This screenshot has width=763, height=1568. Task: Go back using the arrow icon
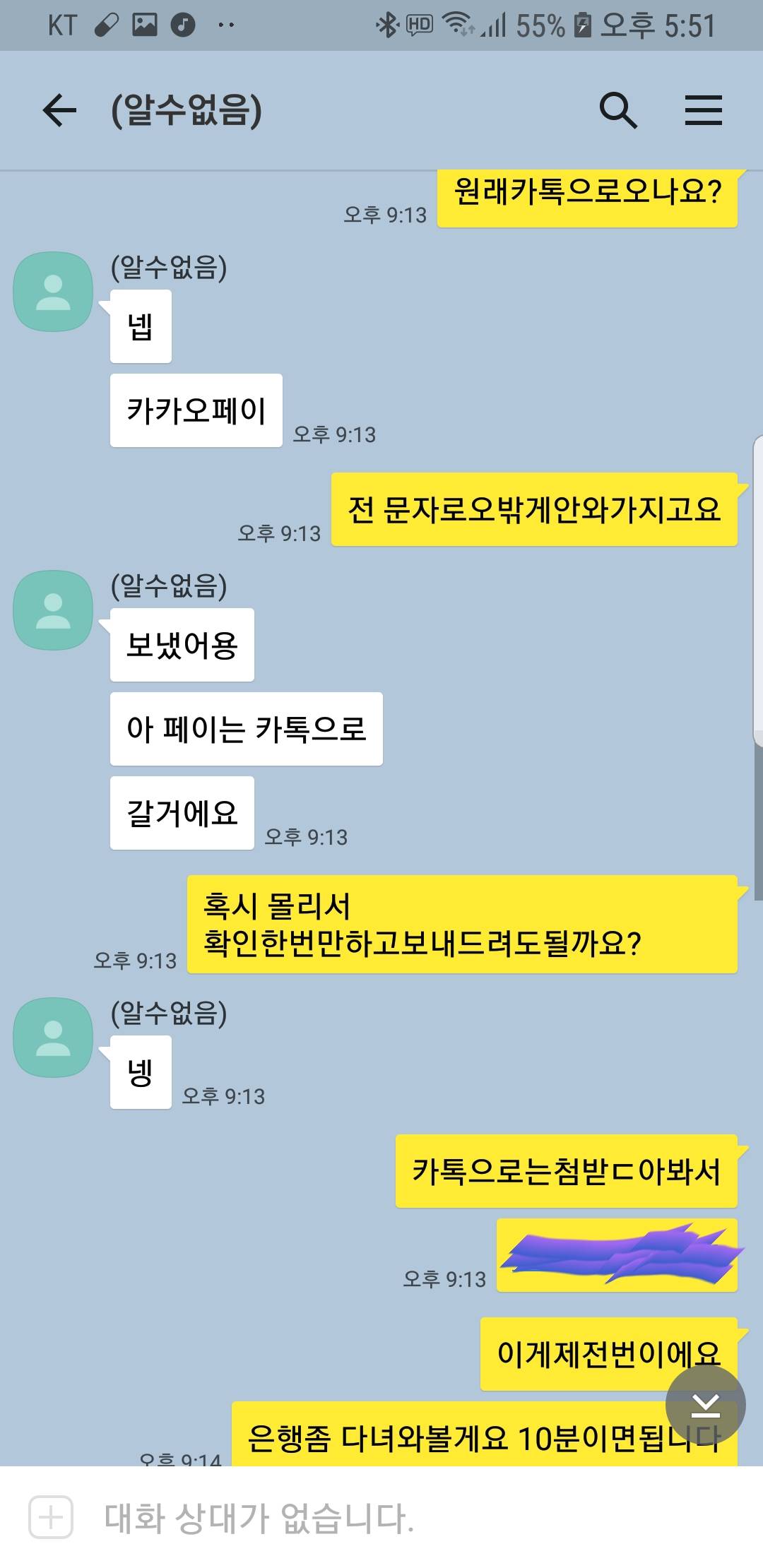pos(59,110)
